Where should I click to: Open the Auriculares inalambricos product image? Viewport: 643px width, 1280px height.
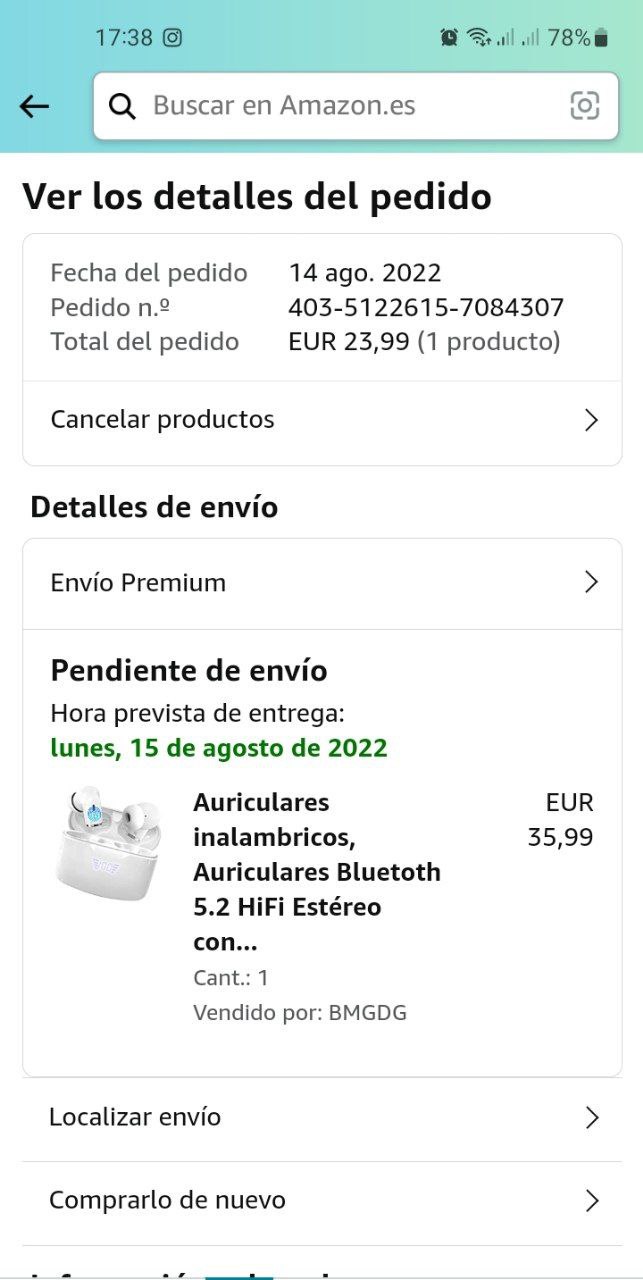click(x=108, y=843)
